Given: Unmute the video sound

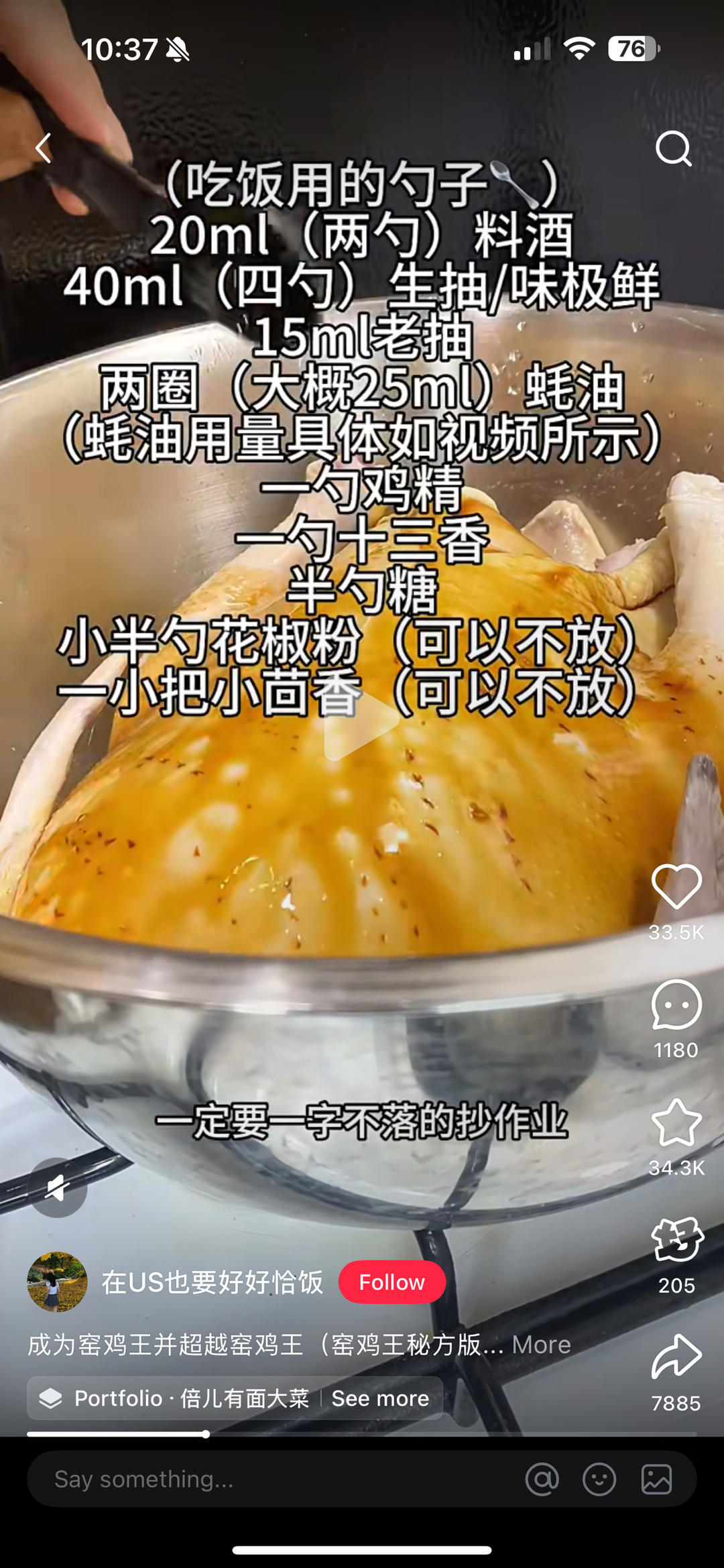Looking at the screenshot, I should (x=58, y=1188).
